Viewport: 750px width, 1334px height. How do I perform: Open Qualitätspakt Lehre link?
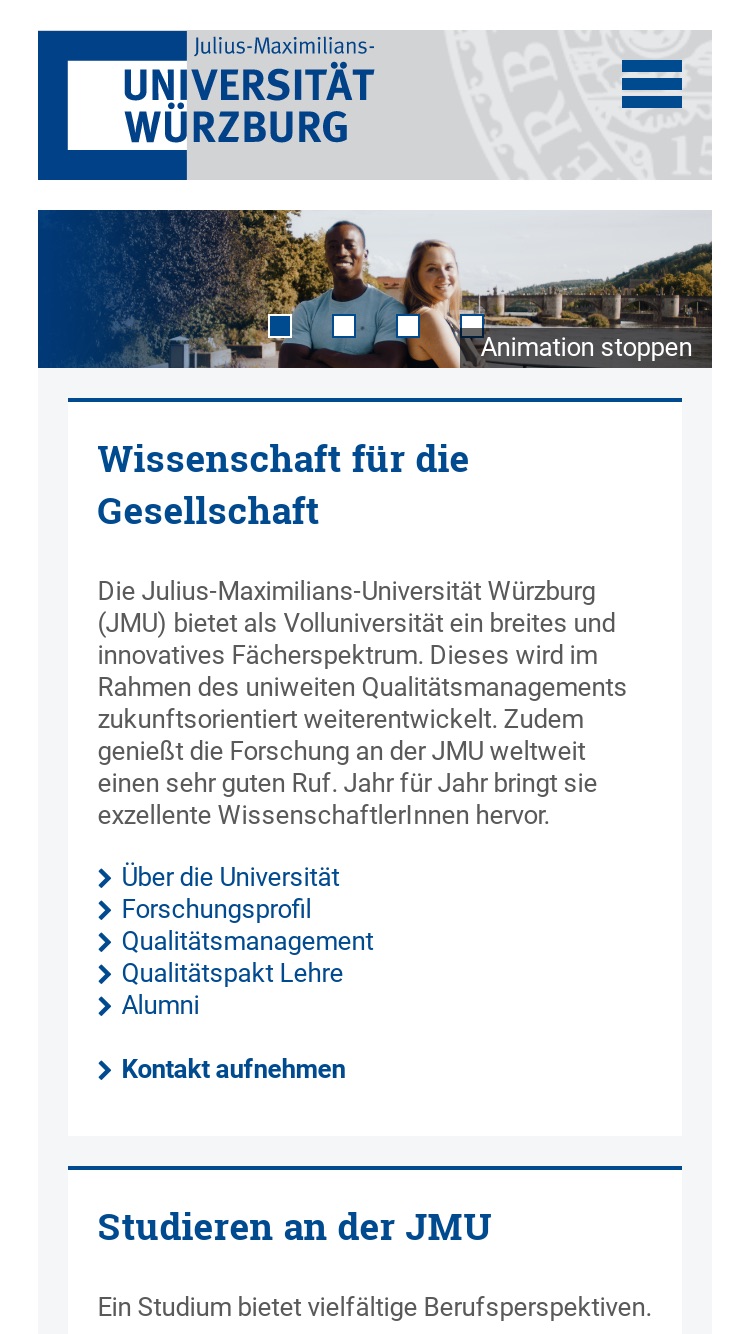click(232, 973)
